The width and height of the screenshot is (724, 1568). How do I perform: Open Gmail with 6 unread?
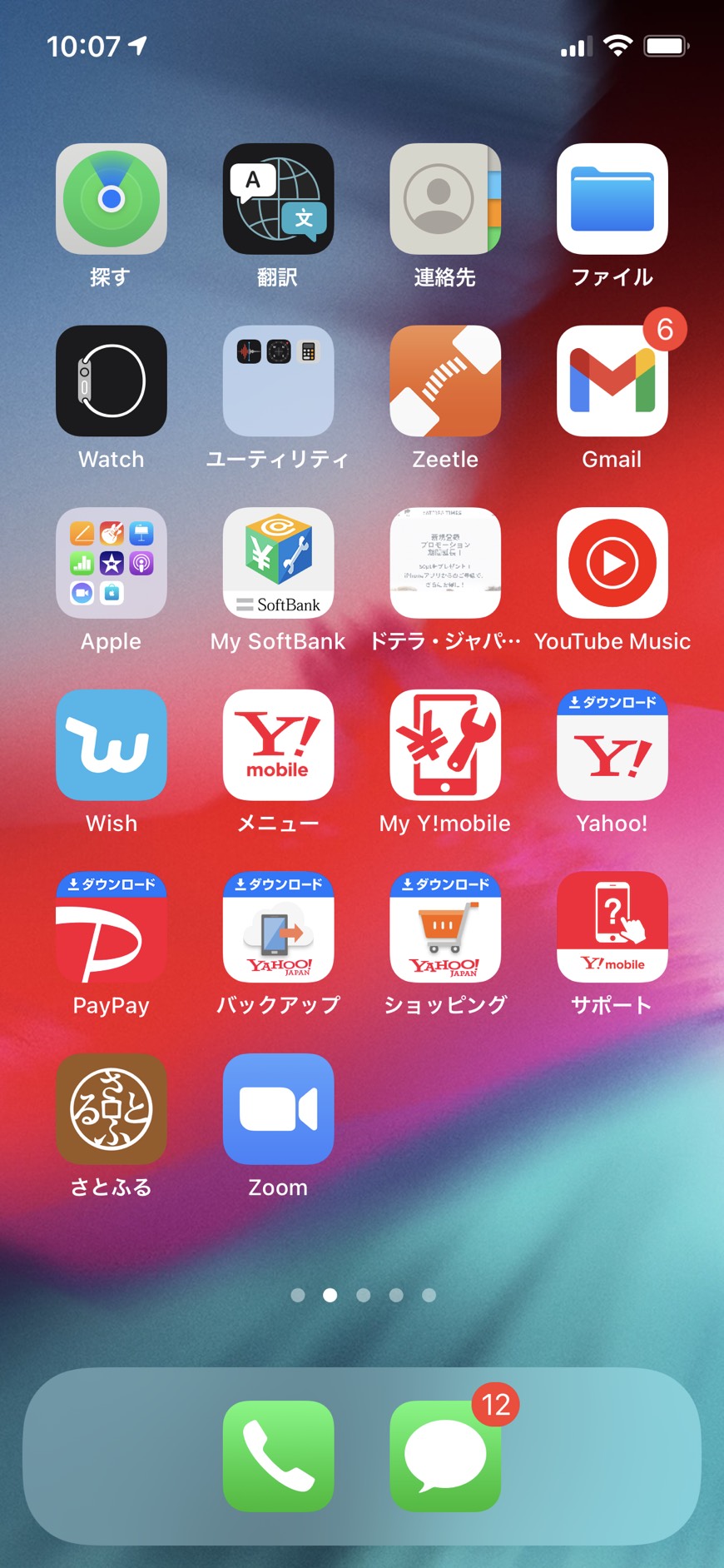(x=612, y=381)
